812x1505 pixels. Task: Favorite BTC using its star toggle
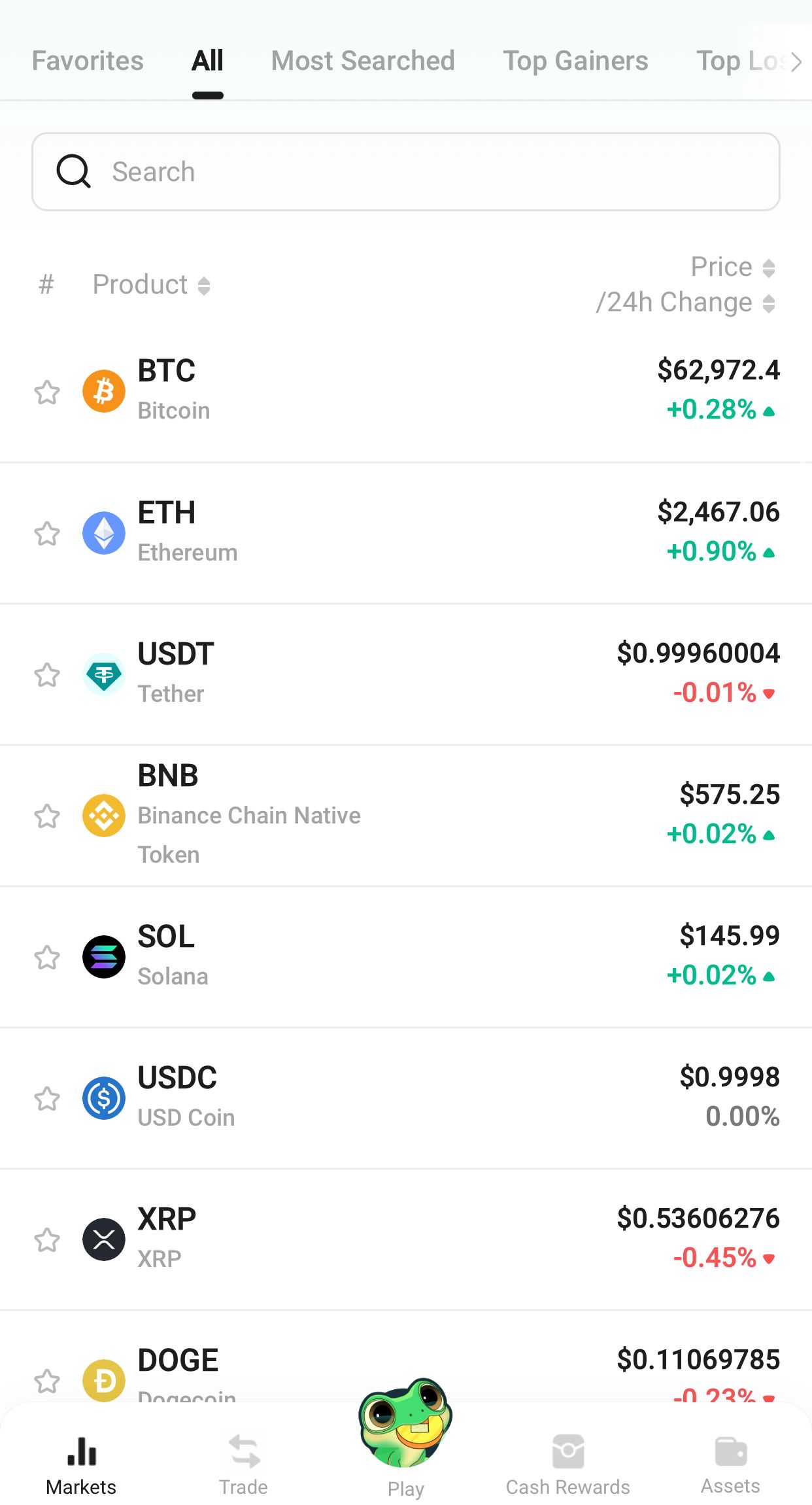click(46, 392)
